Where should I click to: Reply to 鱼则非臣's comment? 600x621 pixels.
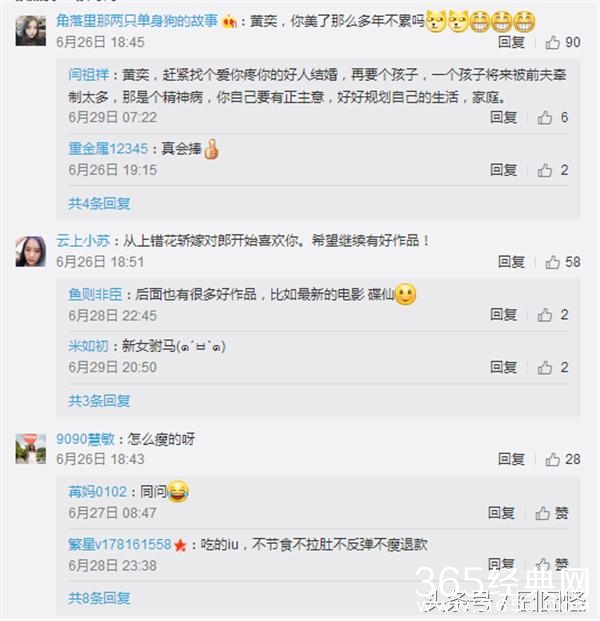(x=503, y=315)
